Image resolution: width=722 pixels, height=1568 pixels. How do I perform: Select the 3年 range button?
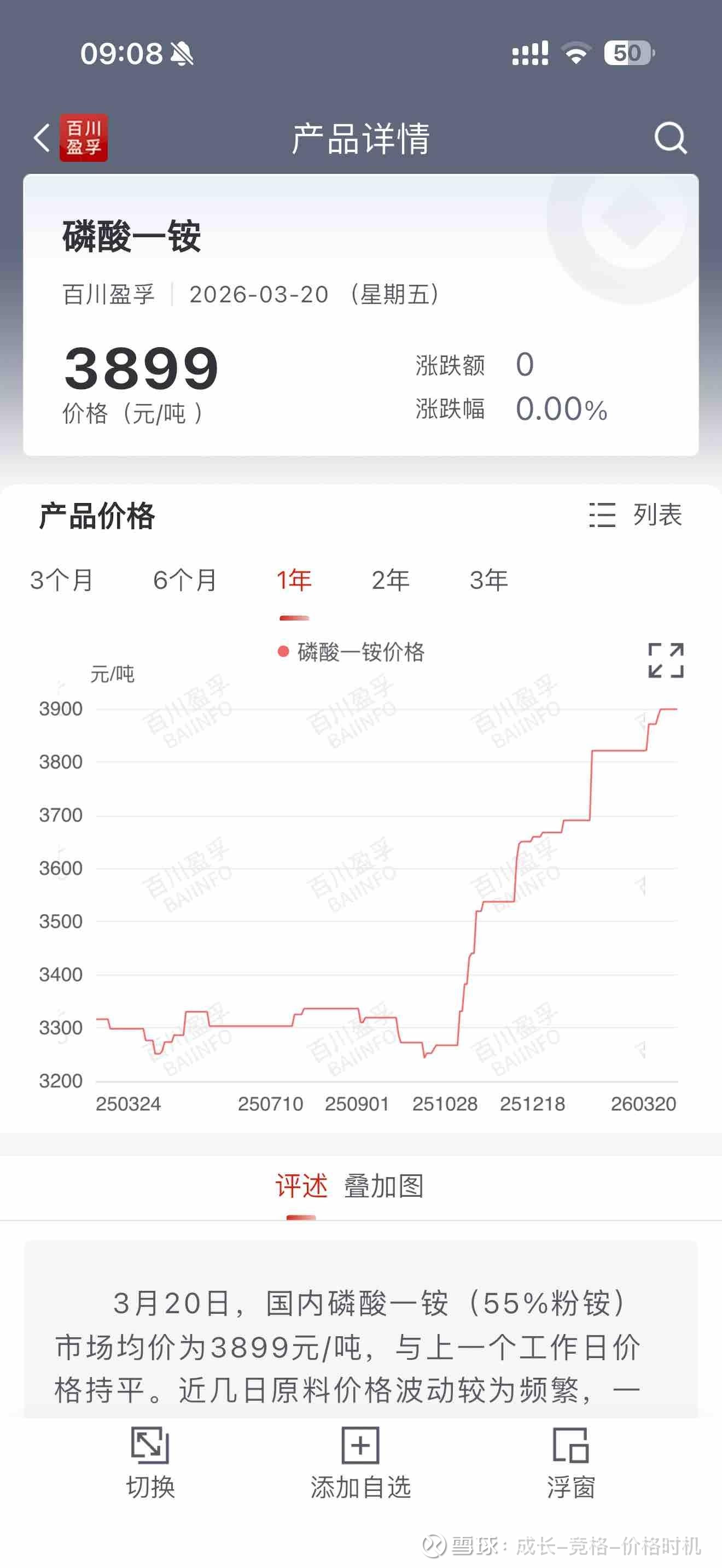point(486,580)
